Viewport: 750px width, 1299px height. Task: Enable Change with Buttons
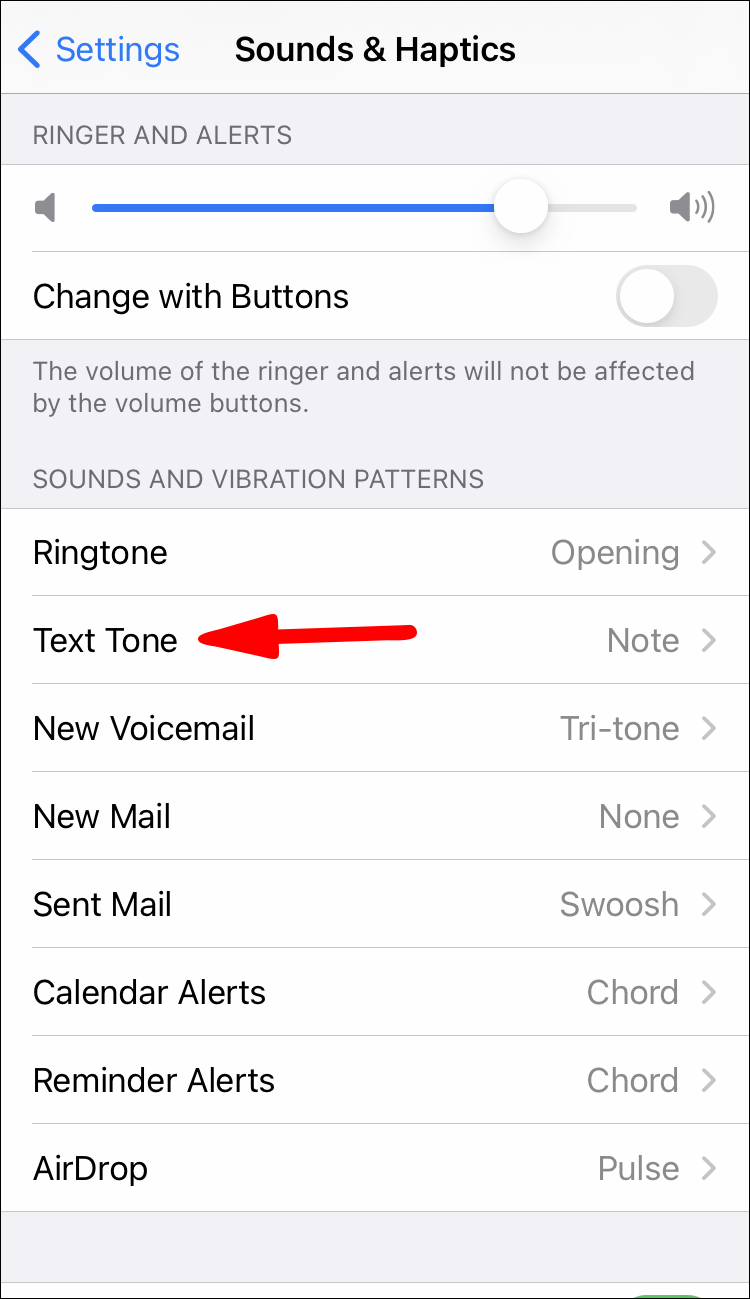[x=666, y=297]
